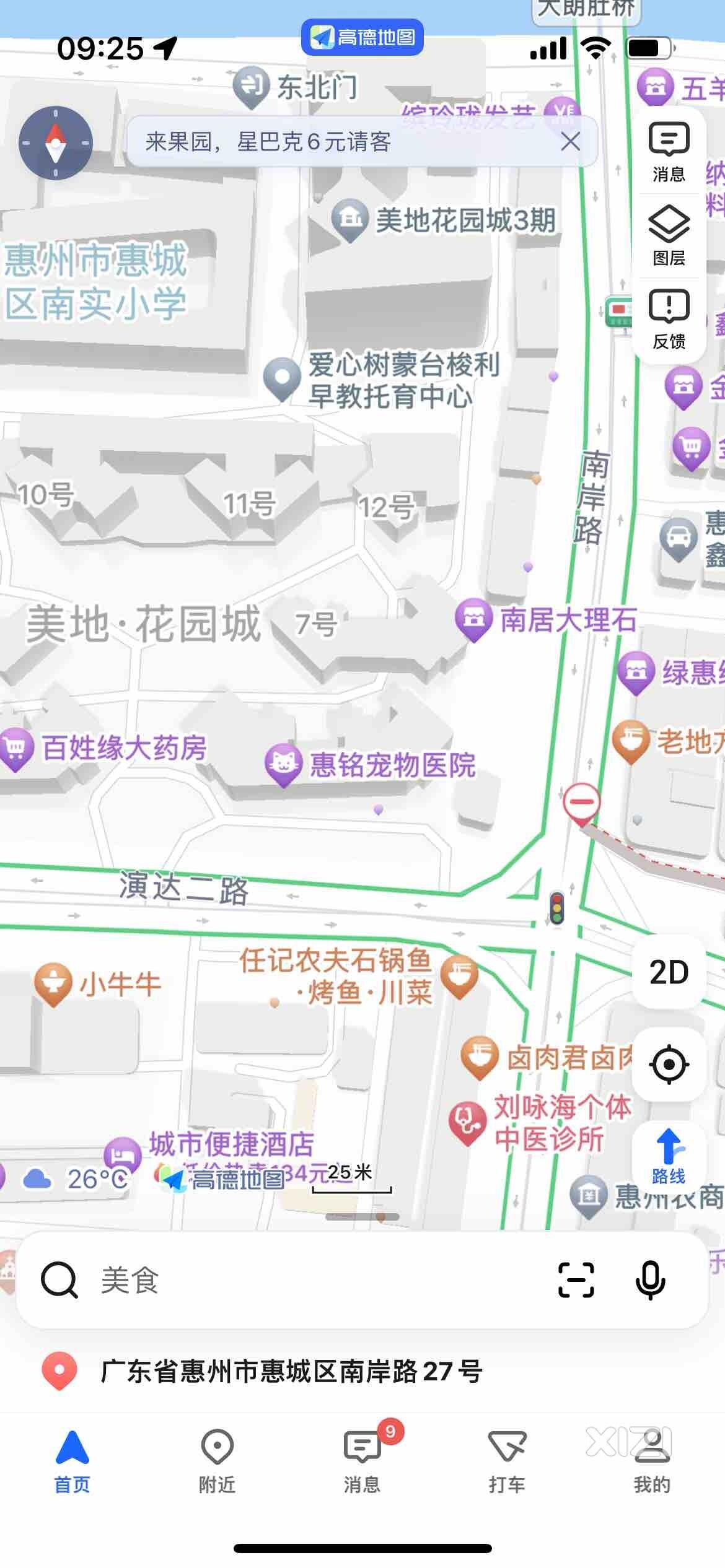Viewport: 725px width, 1568px height.
Task: Open the 图层 map layers panel
Action: tap(669, 236)
